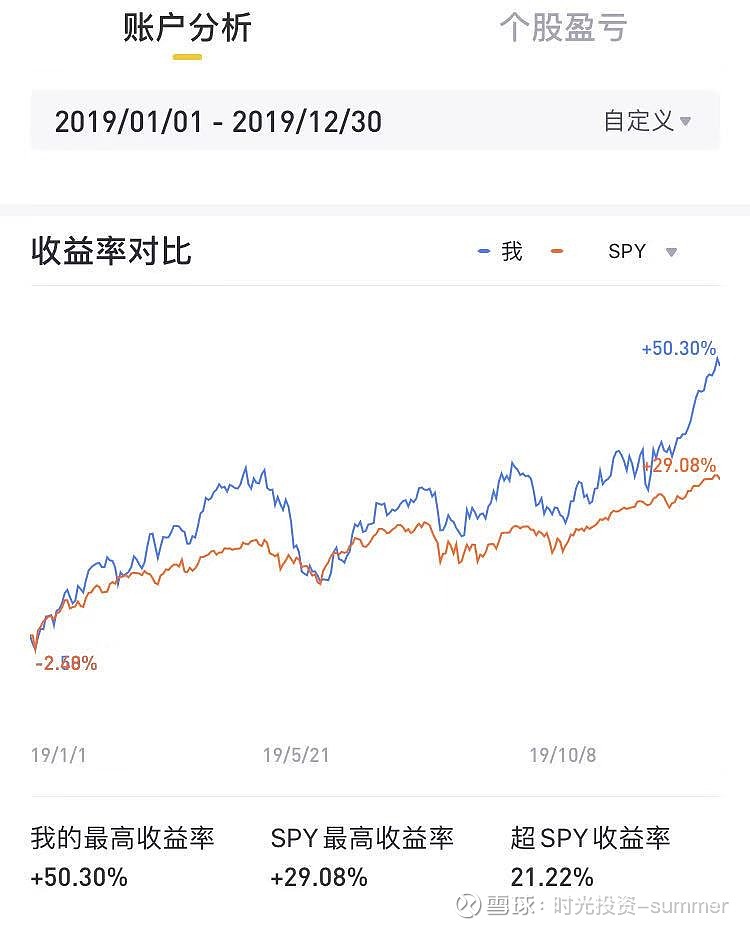Select the 账户分析 tab

(x=185, y=28)
